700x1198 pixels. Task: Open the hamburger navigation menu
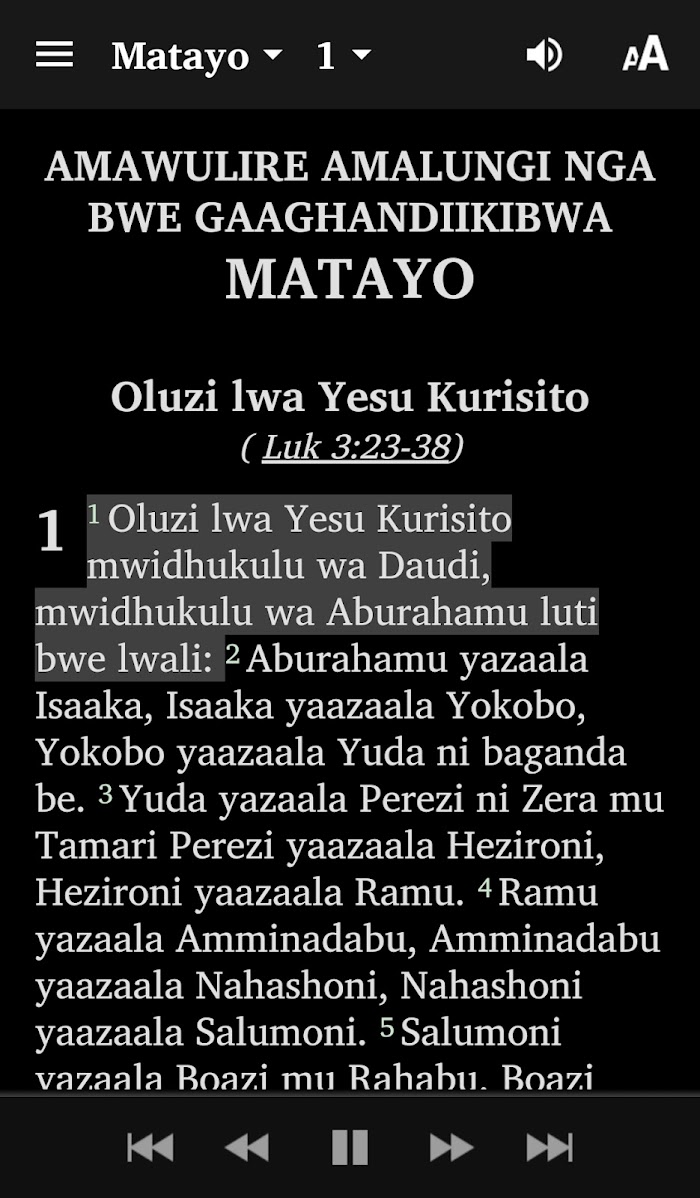pos(54,54)
